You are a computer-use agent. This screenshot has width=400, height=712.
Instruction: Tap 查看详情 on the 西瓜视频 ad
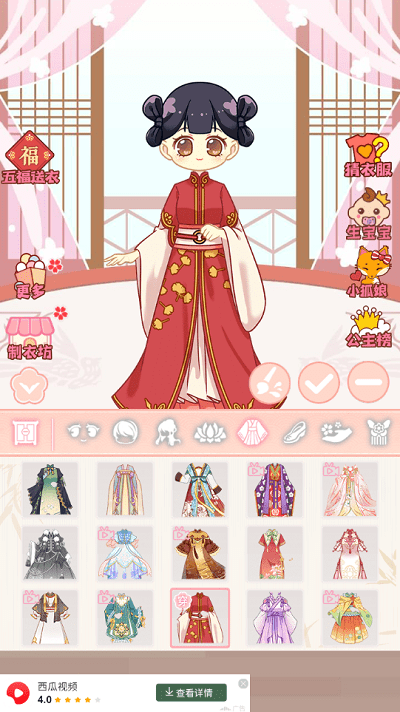click(191, 692)
